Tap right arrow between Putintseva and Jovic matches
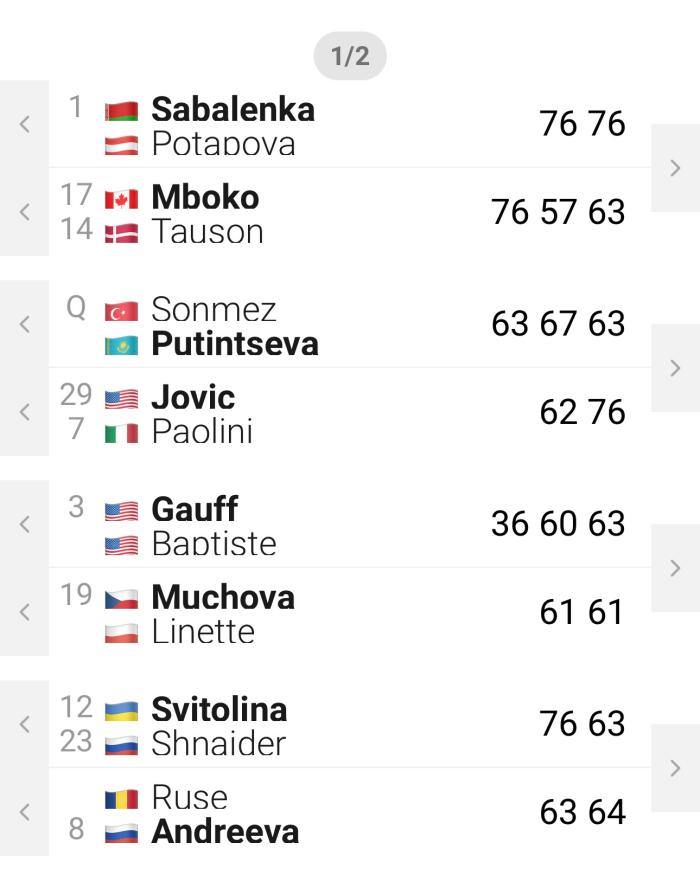 pyautogui.click(x=675, y=368)
